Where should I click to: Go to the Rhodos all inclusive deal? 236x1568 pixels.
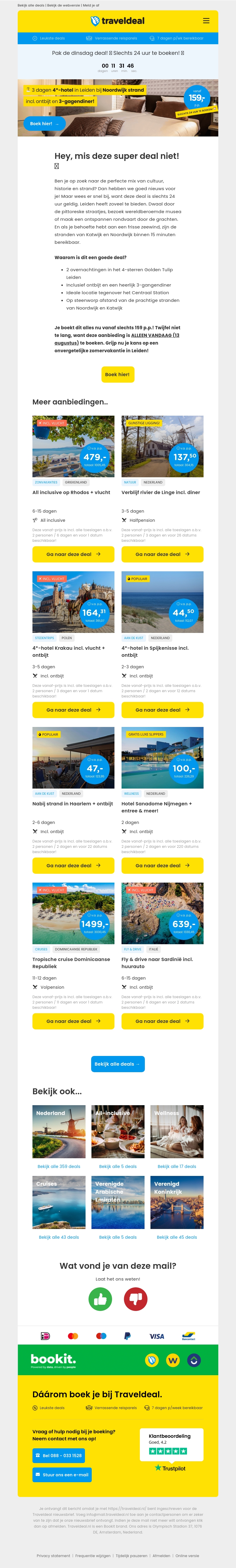[73, 554]
